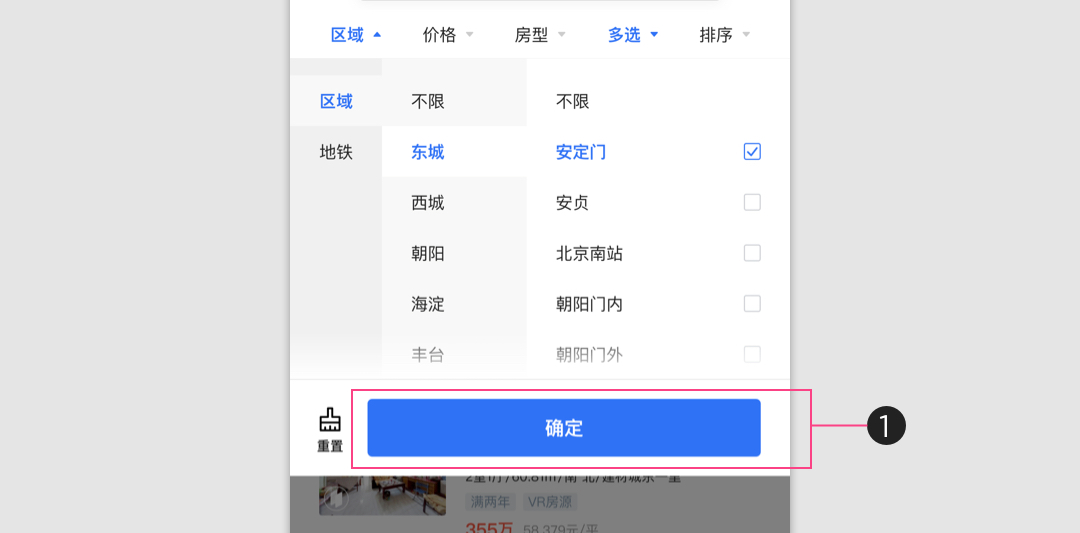1080x533 pixels.
Task: Choose 不限 in the district column
Action: (x=428, y=101)
